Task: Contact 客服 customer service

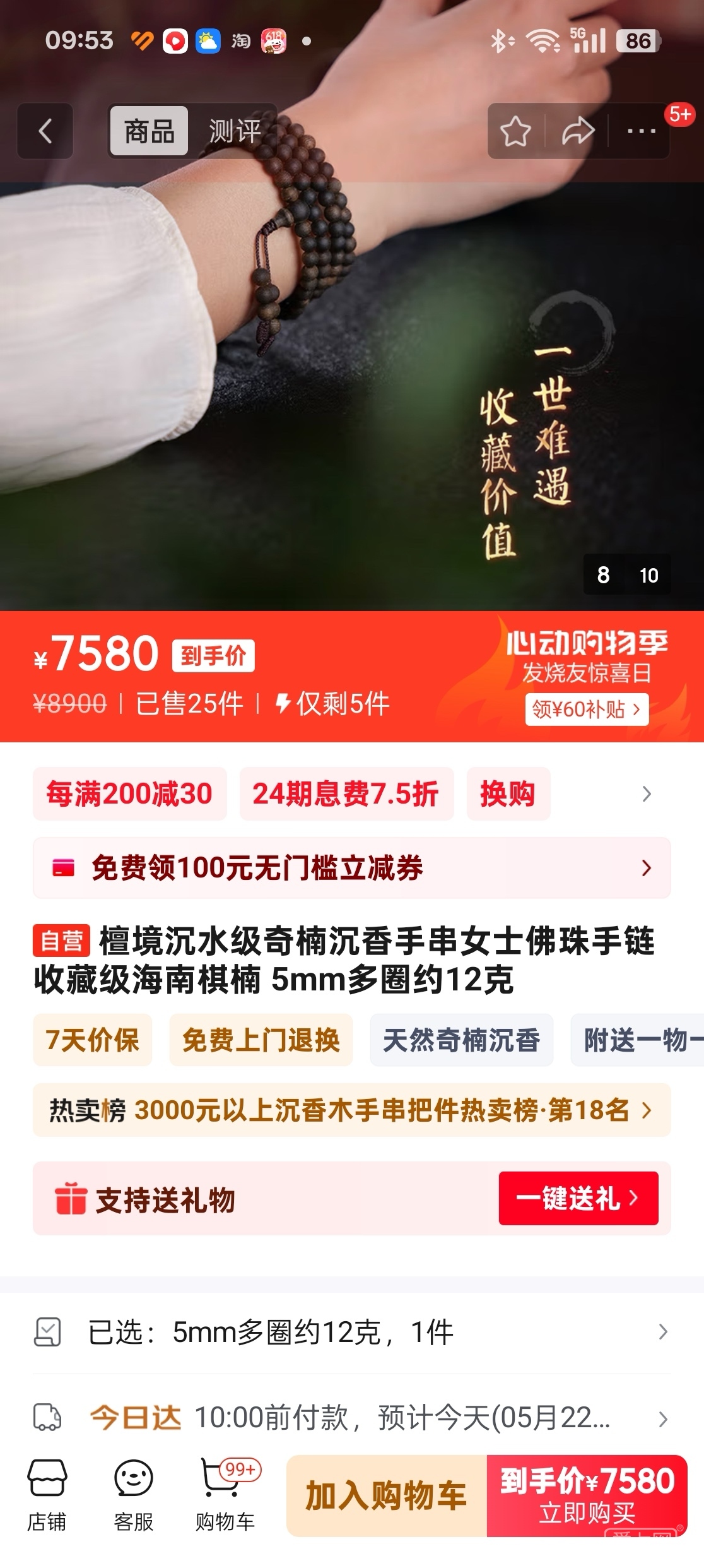Action: click(133, 1495)
